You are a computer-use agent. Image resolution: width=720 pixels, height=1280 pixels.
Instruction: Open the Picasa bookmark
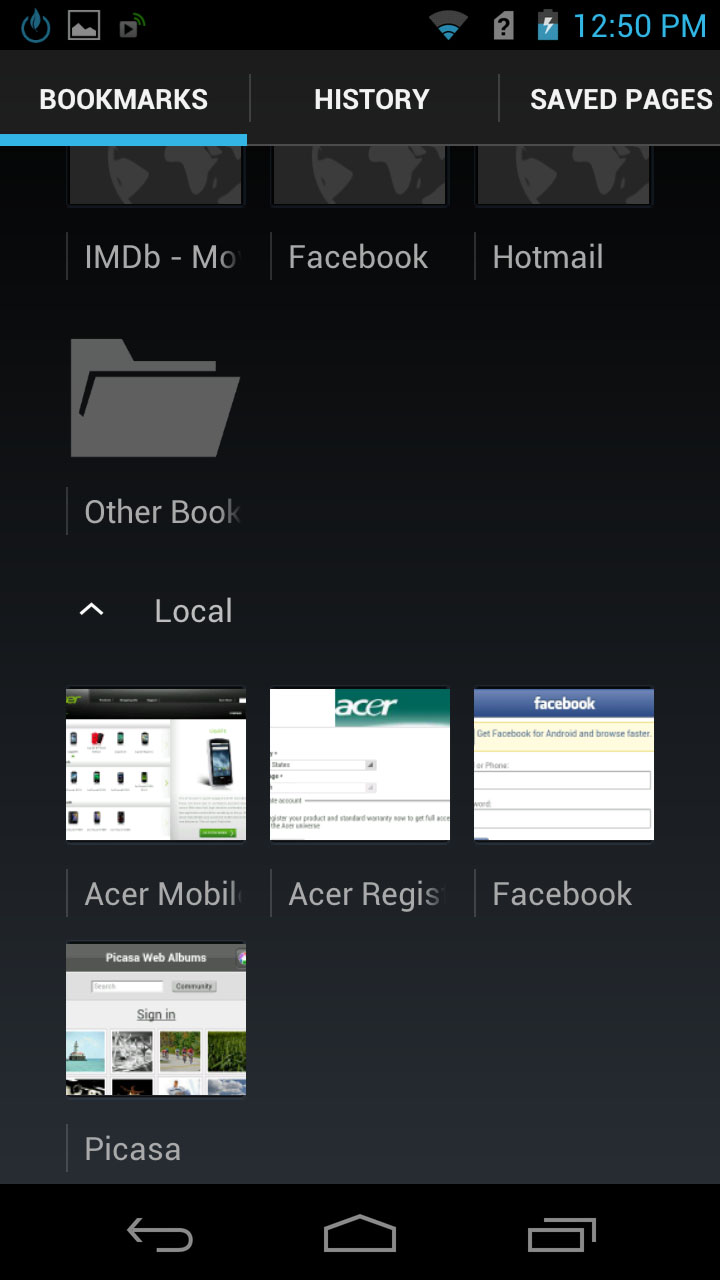click(x=156, y=1020)
